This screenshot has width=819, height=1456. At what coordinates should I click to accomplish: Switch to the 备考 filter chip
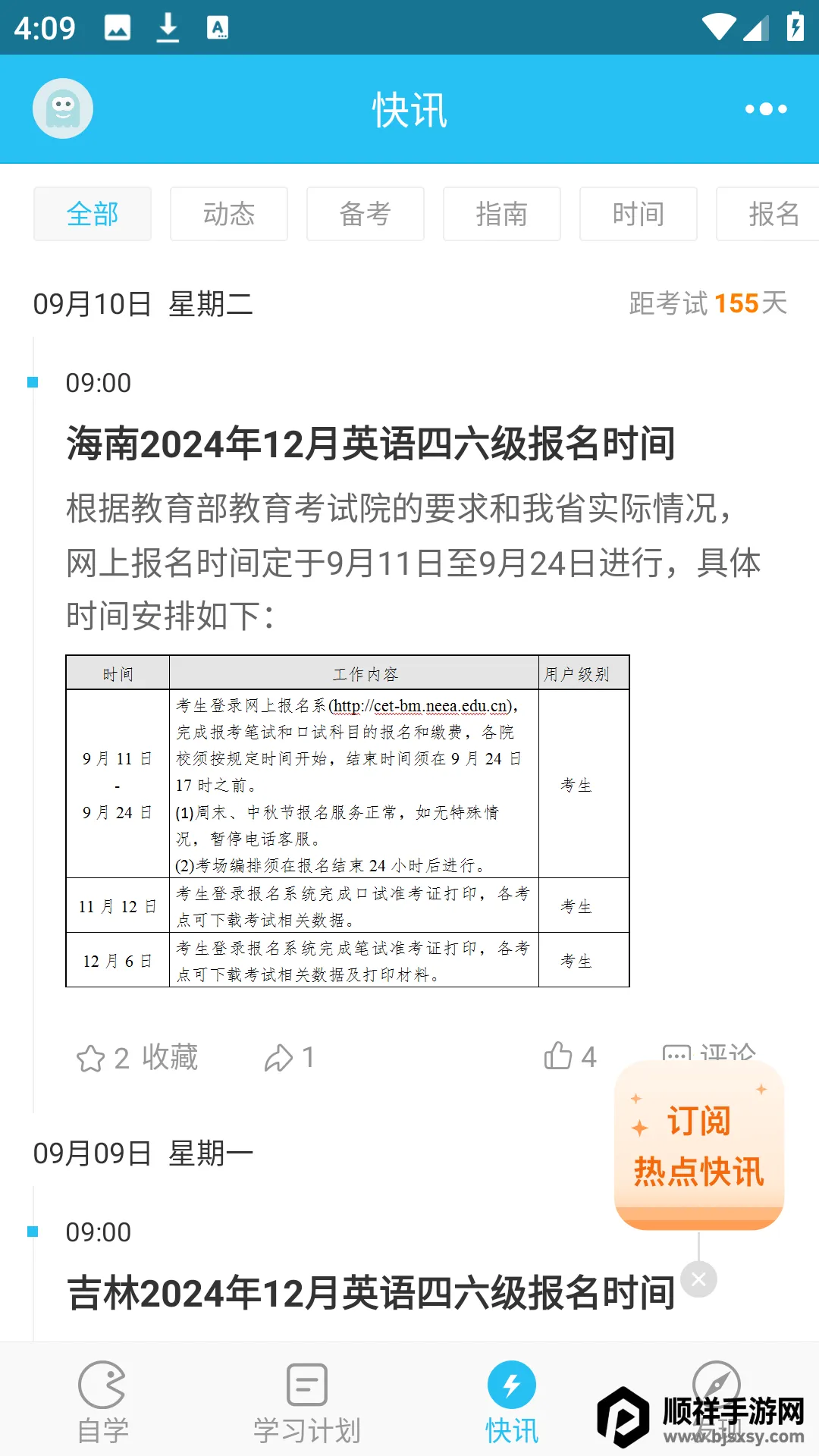(x=366, y=214)
